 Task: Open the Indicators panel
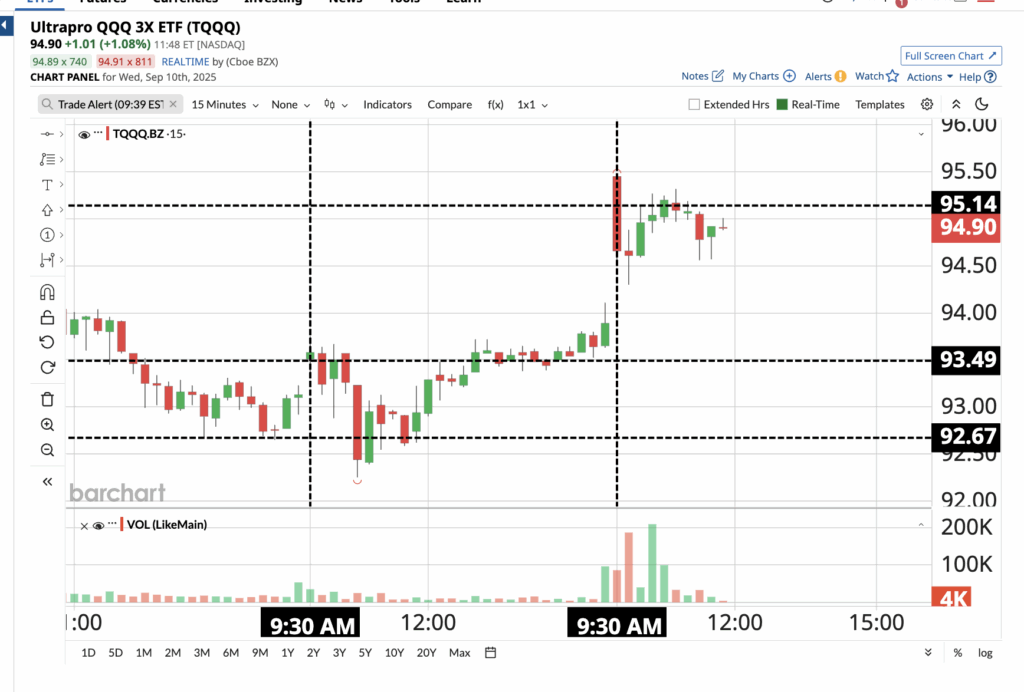pyautogui.click(x=387, y=104)
